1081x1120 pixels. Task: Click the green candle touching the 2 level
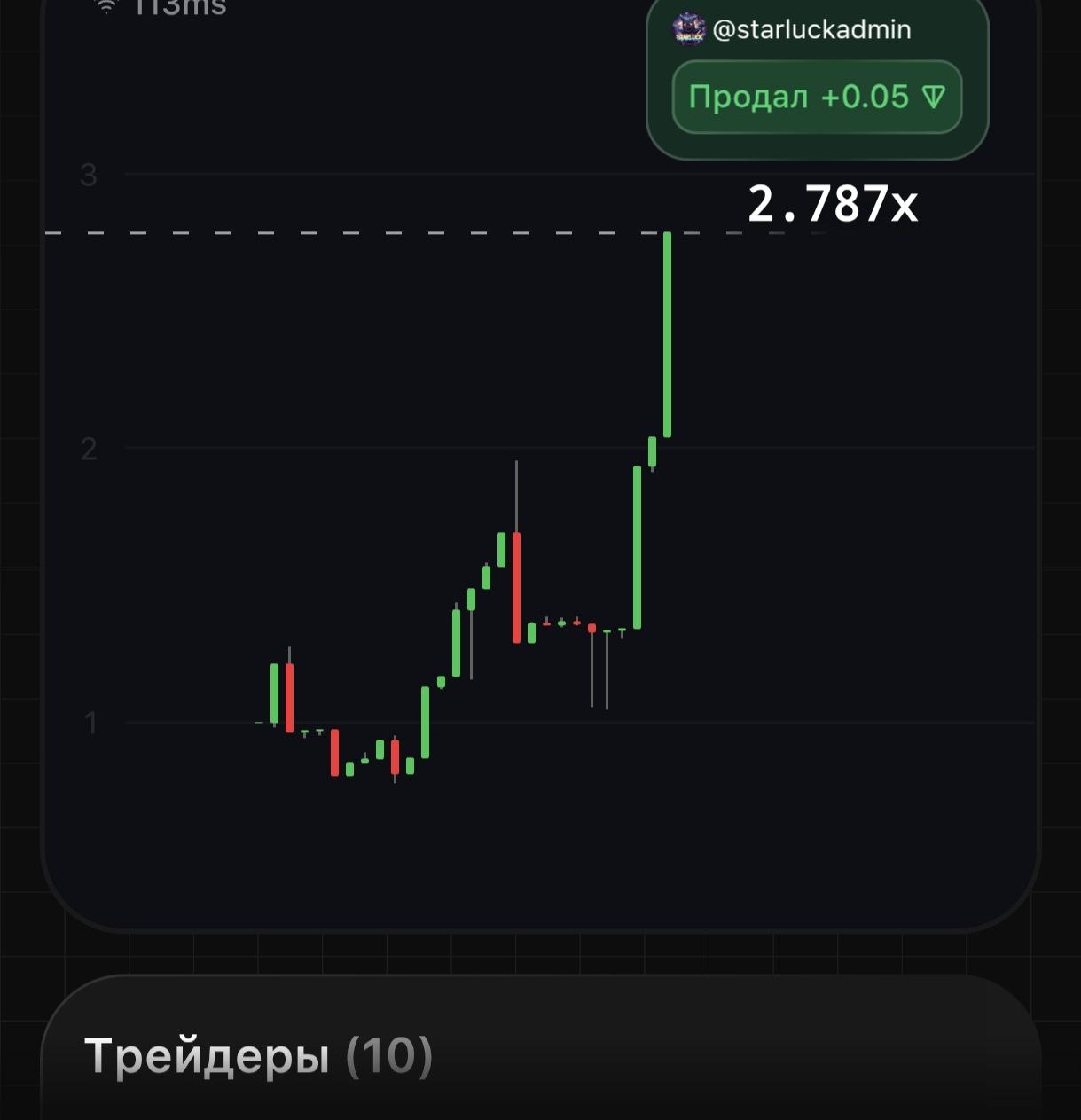coord(654,452)
